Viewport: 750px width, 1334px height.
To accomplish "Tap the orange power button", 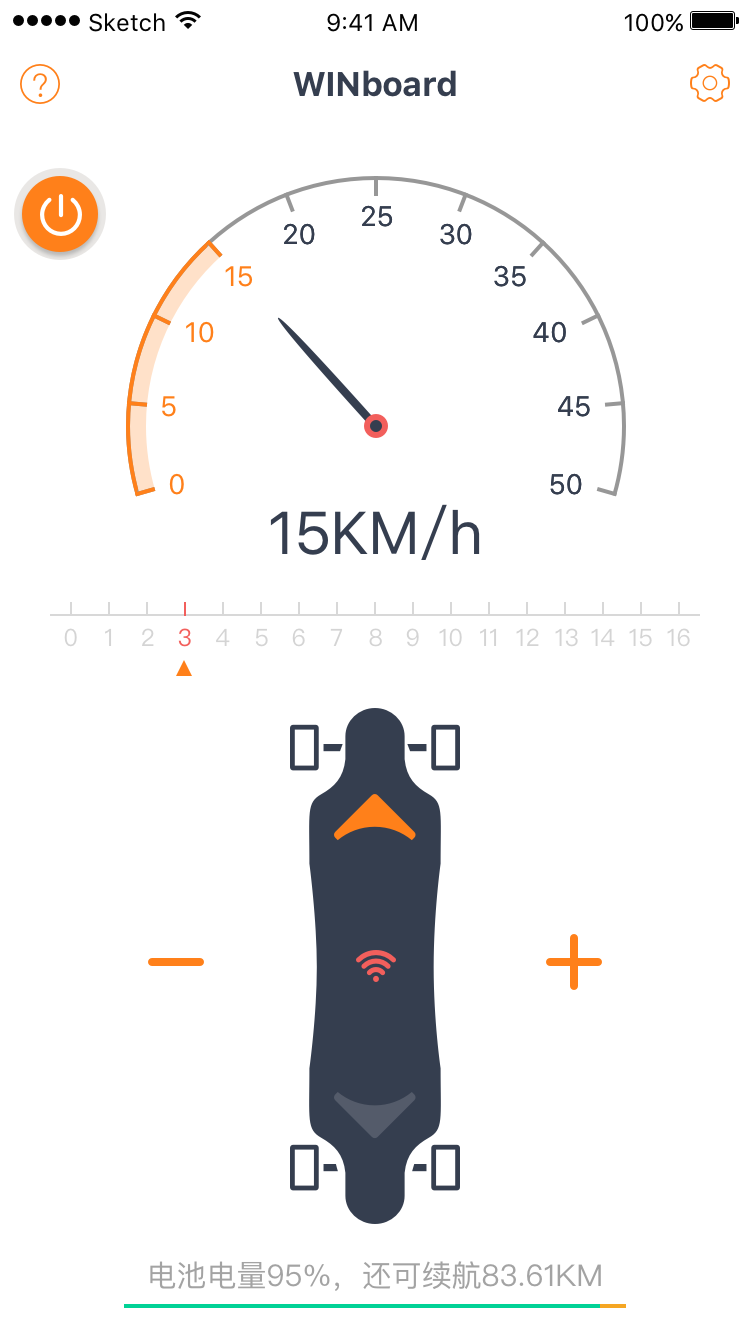I will (x=61, y=214).
